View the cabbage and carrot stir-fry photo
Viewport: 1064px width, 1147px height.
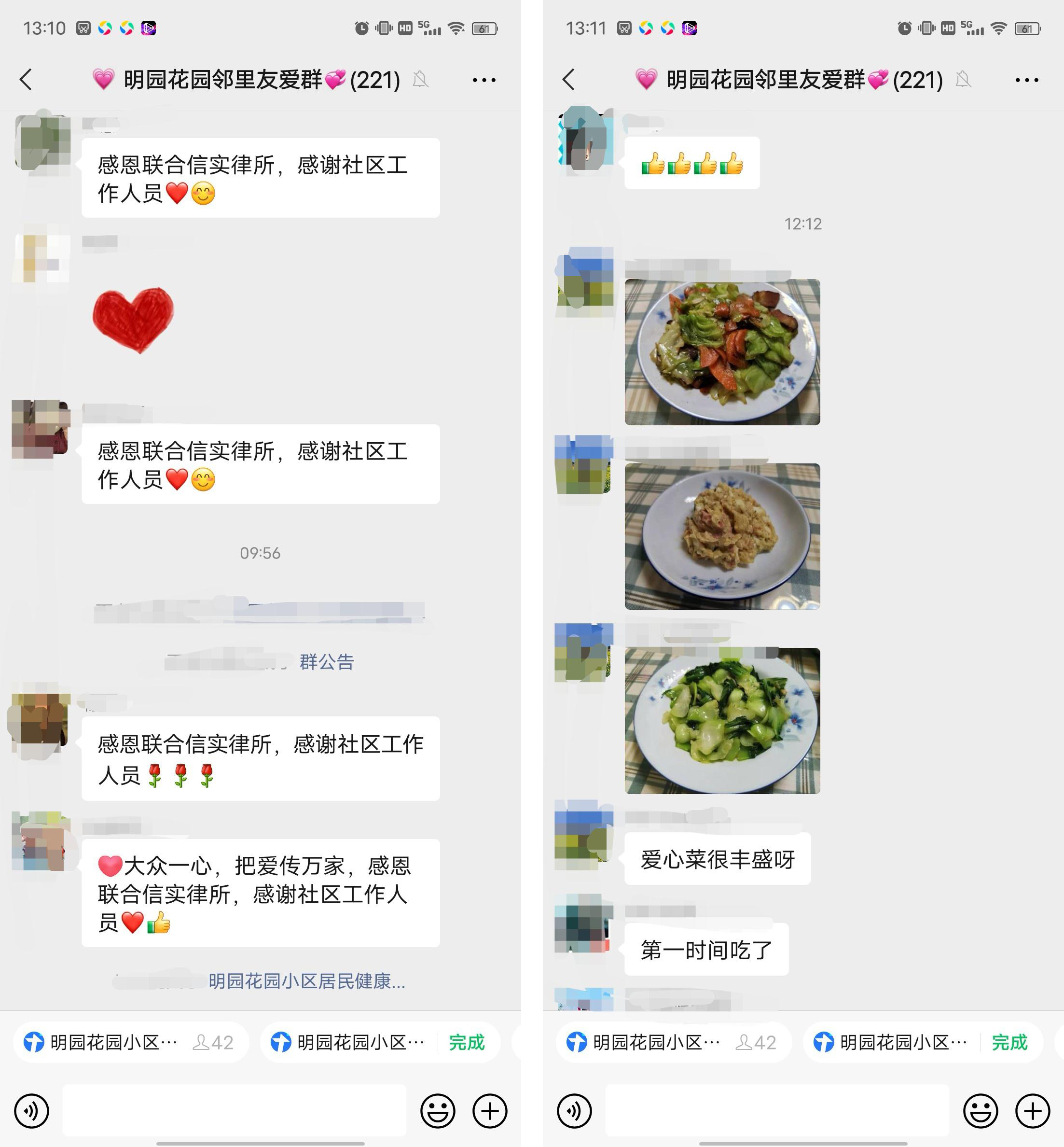[x=722, y=352]
